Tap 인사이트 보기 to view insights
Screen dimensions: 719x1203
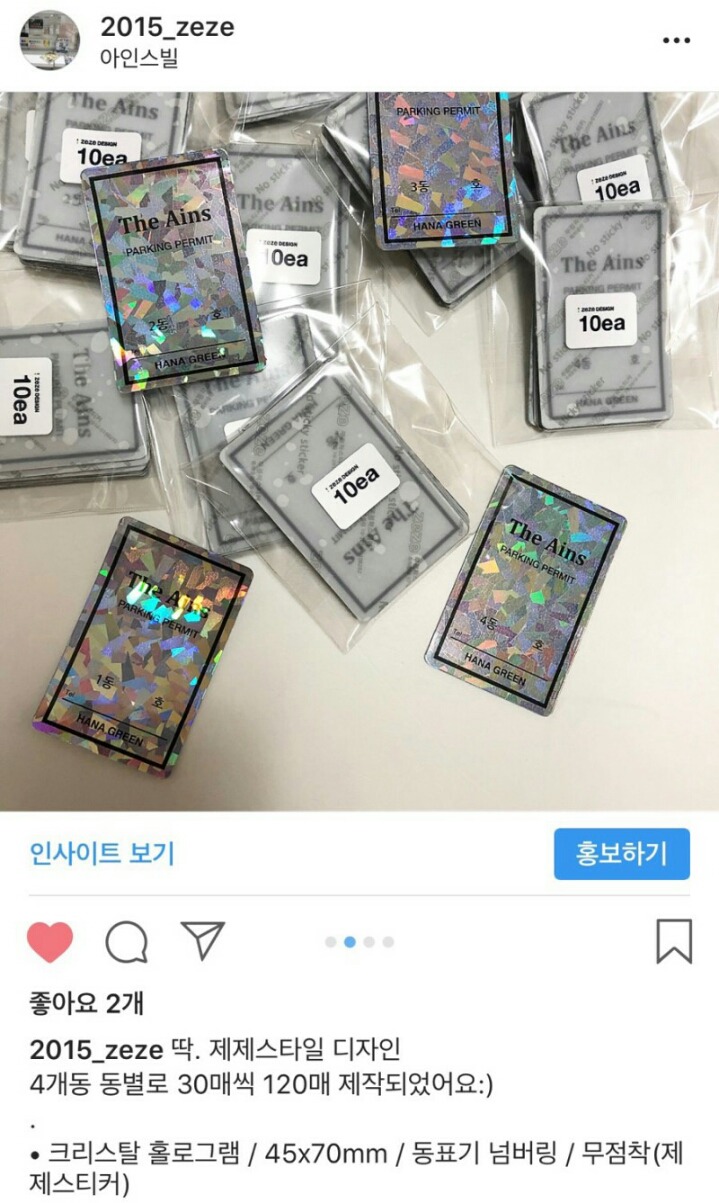tap(101, 854)
